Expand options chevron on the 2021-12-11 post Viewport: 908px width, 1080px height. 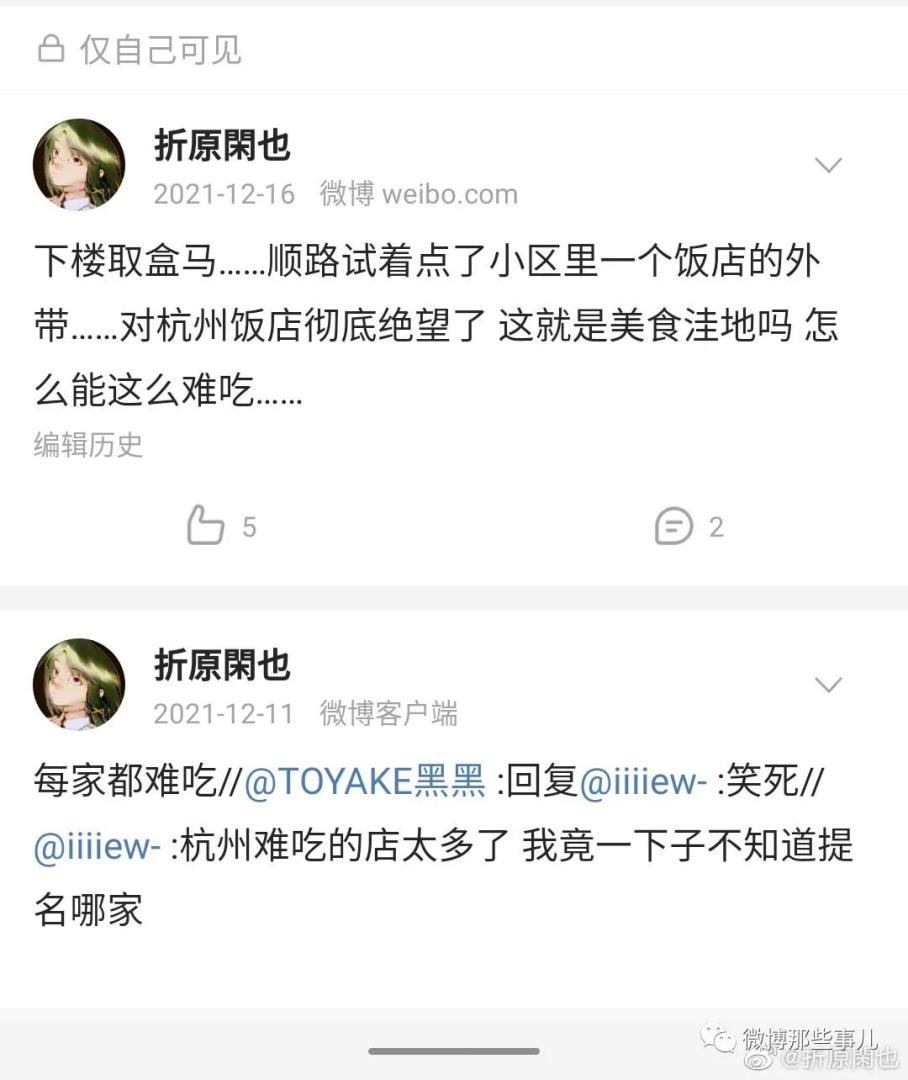(x=828, y=685)
